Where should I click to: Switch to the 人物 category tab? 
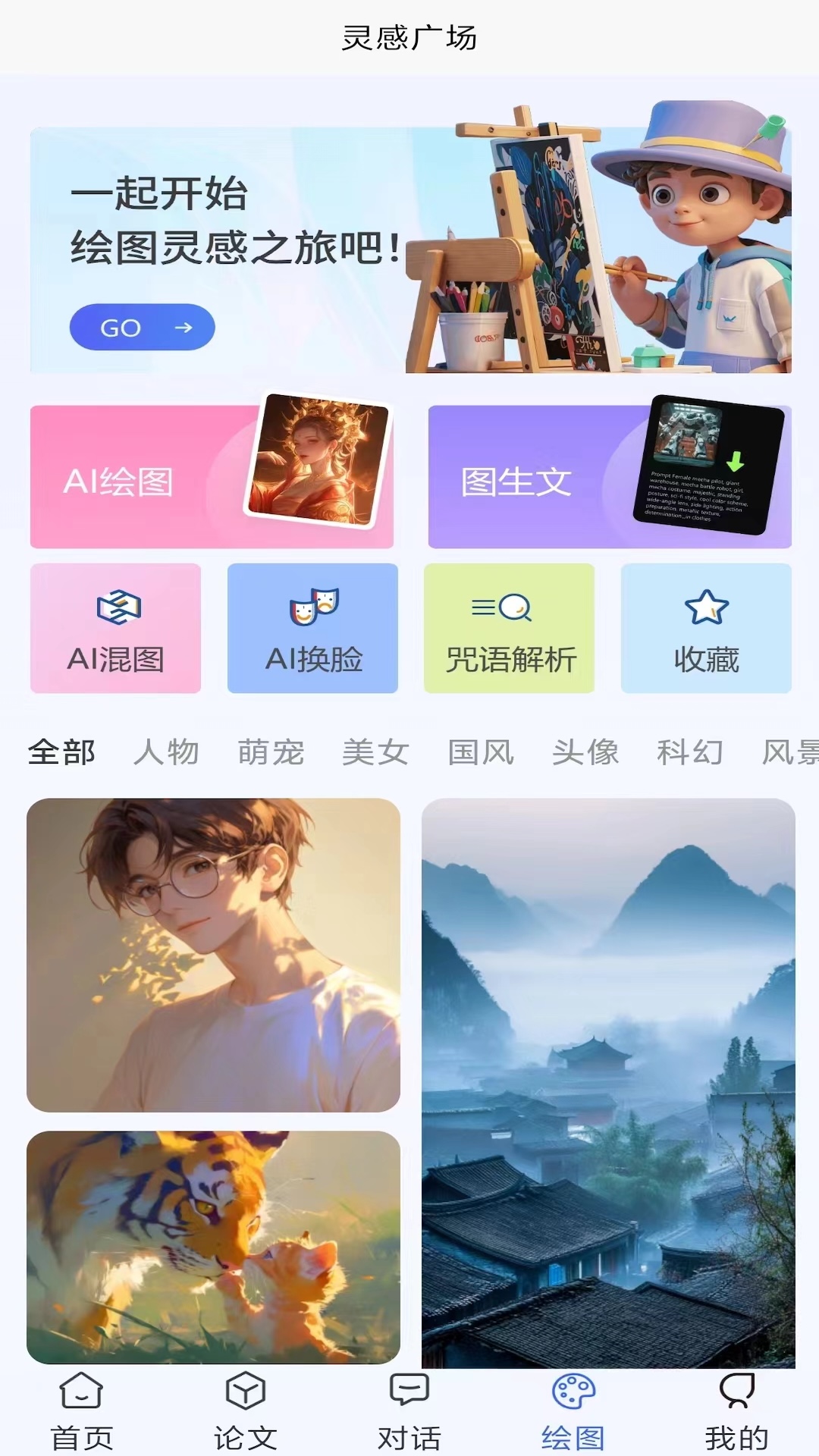click(x=168, y=752)
